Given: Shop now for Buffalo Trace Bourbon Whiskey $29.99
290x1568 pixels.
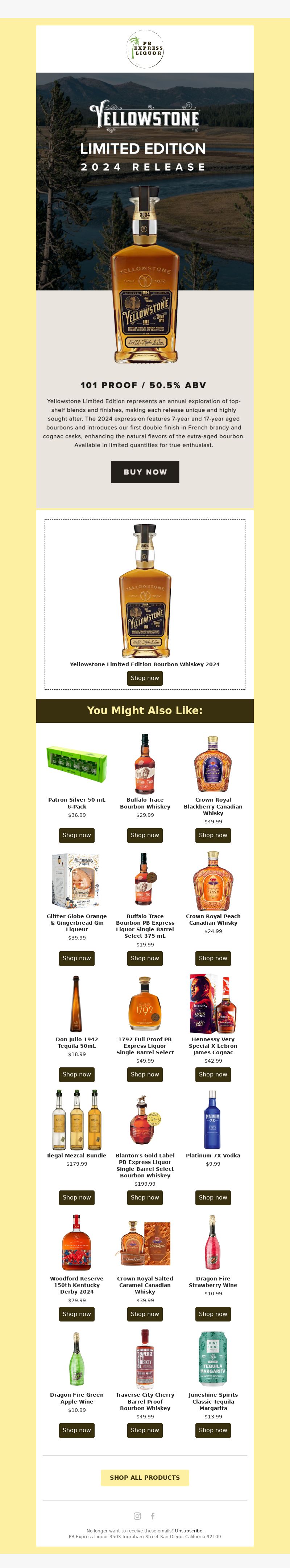Looking at the screenshot, I should [145, 835].
